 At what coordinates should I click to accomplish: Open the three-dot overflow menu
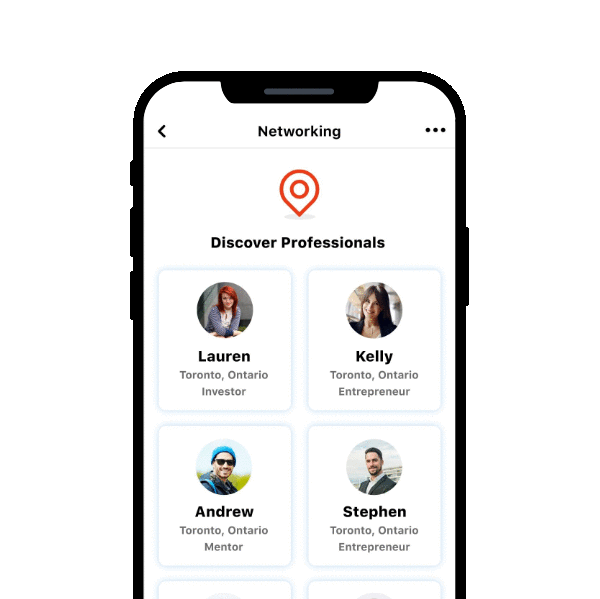tap(435, 130)
